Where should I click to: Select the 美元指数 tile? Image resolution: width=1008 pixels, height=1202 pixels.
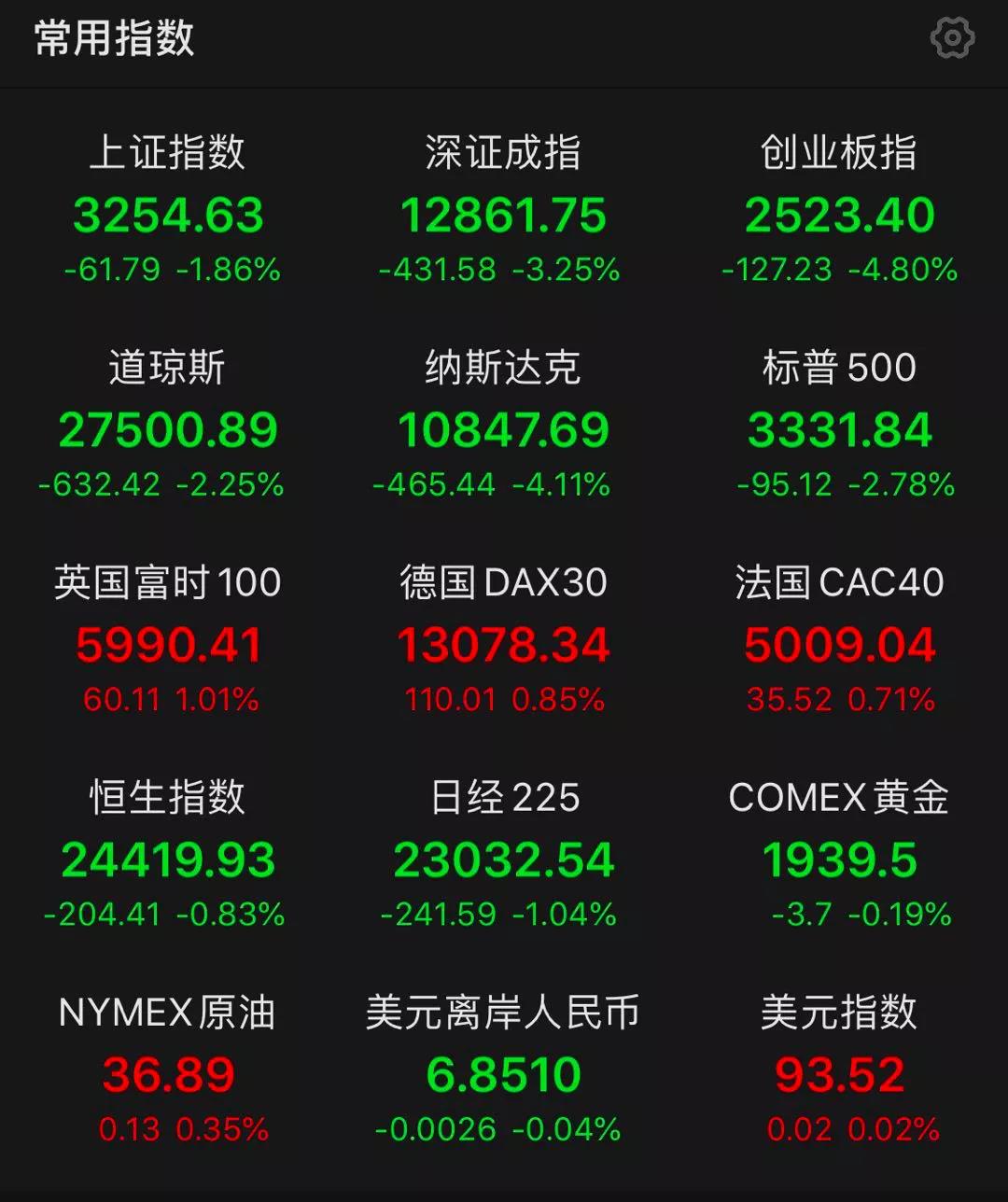pyautogui.click(x=839, y=1073)
